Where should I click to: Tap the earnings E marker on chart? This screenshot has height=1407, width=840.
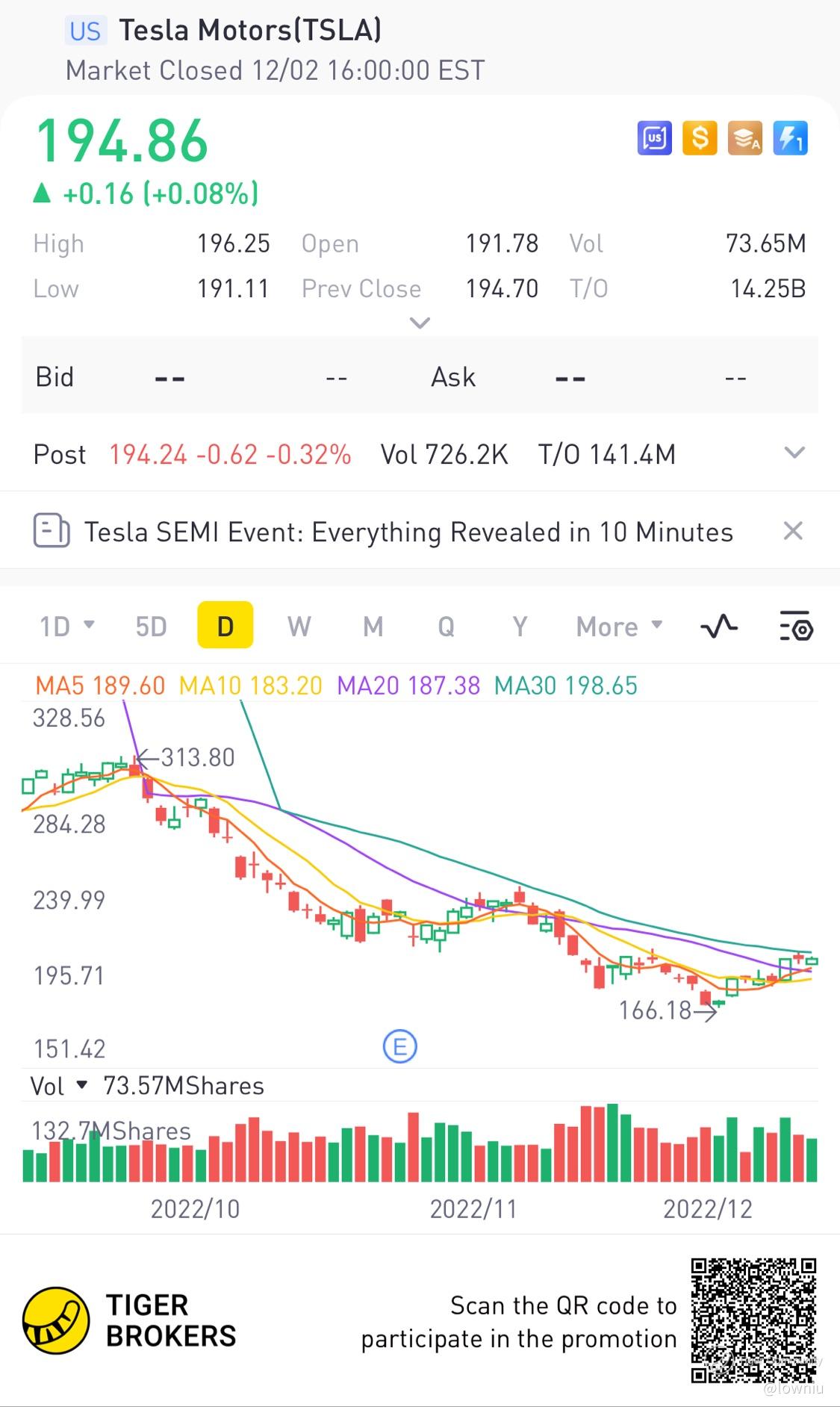pyautogui.click(x=399, y=1046)
